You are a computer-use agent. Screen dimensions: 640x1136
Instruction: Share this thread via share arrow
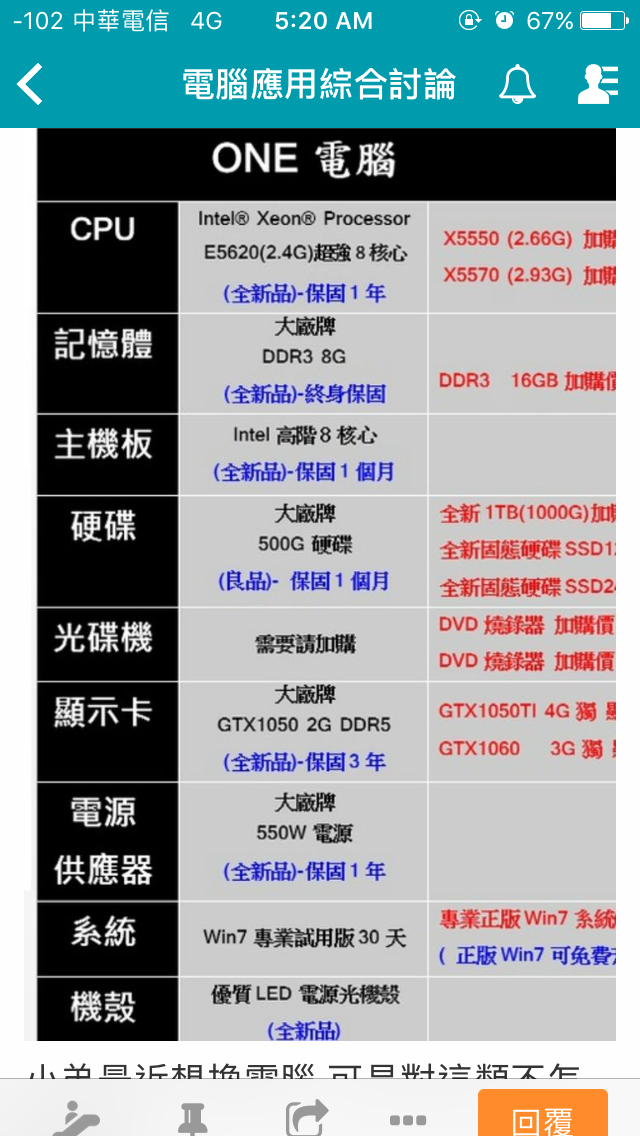click(x=307, y=1119)
